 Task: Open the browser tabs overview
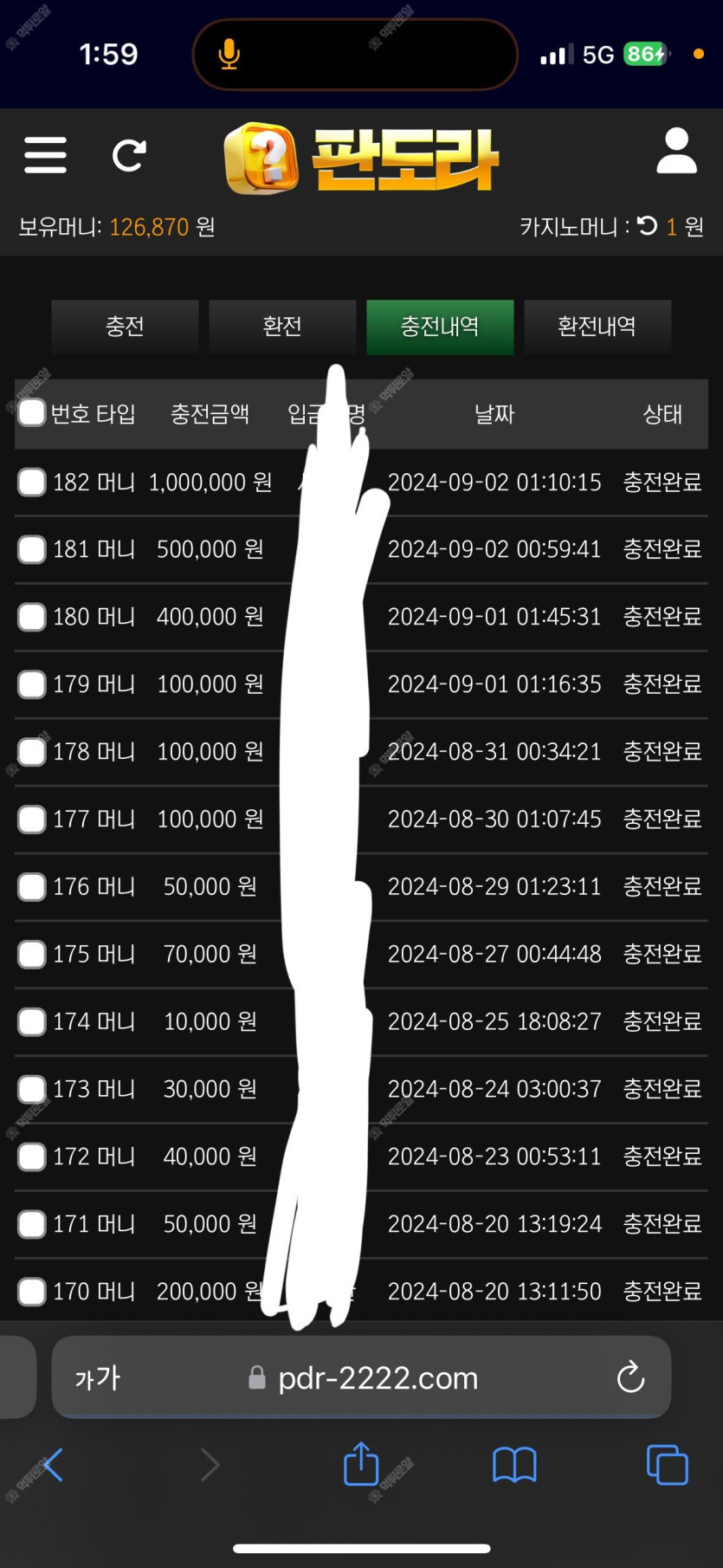click(667, 1465)
